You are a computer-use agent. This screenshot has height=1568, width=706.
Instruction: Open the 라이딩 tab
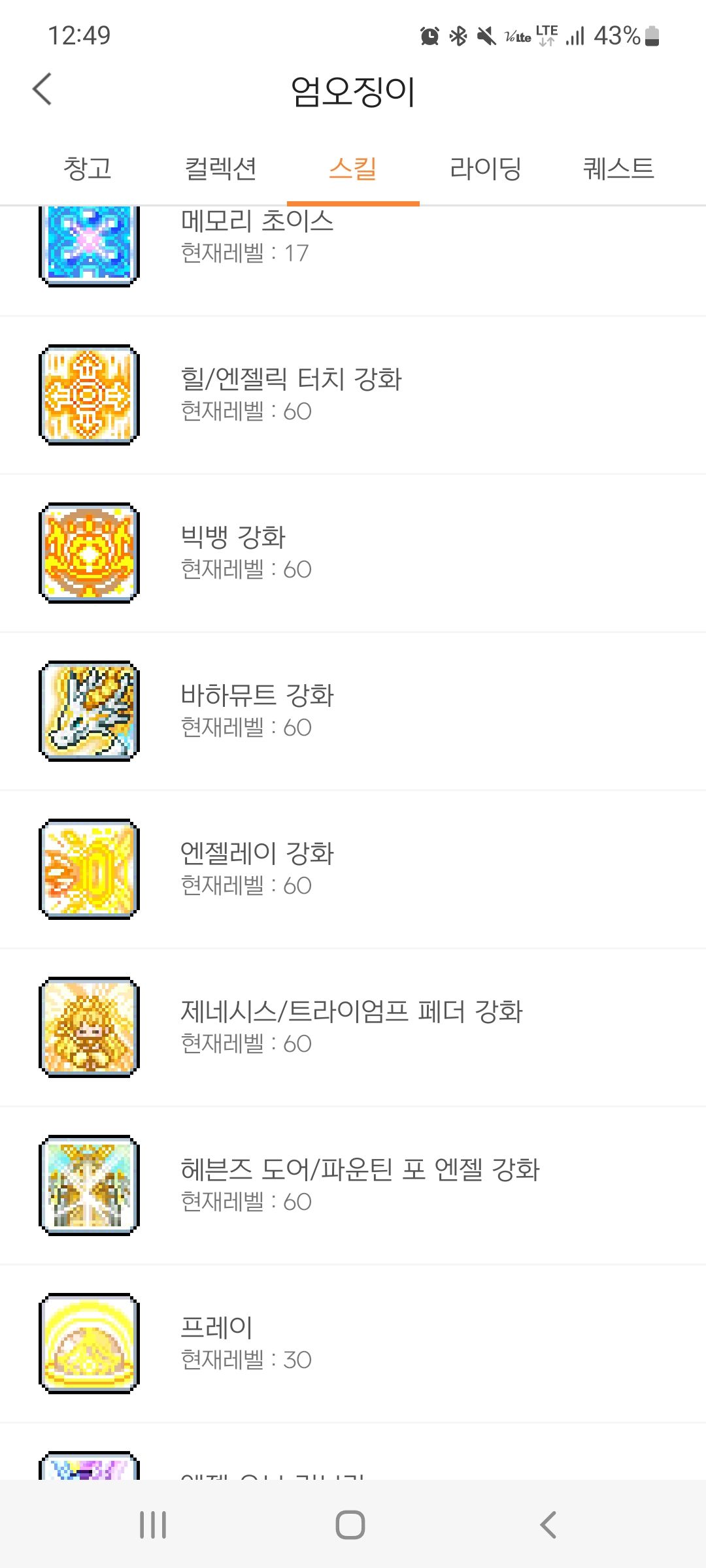coord(486,169)
